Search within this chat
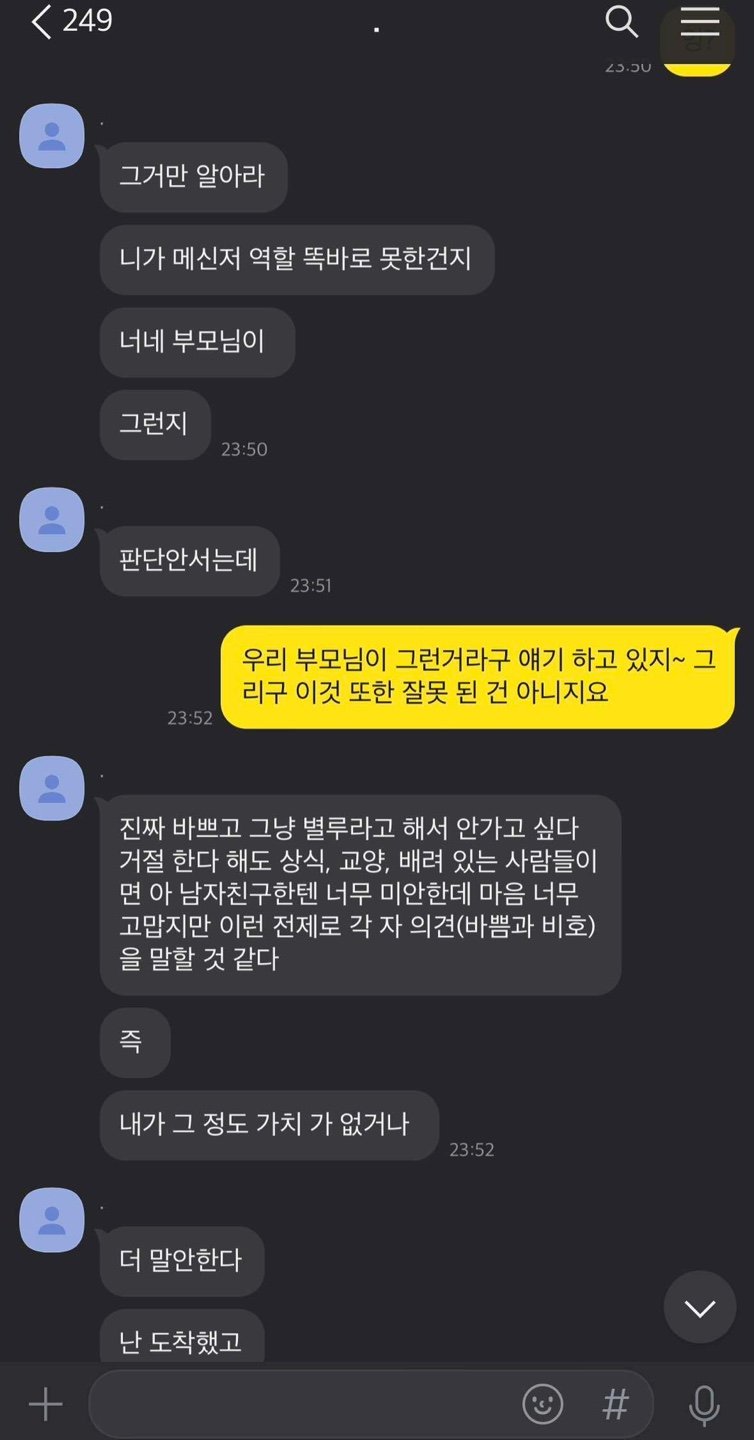This screenshot has width=754, height=1440. click(x=621, y=22)
